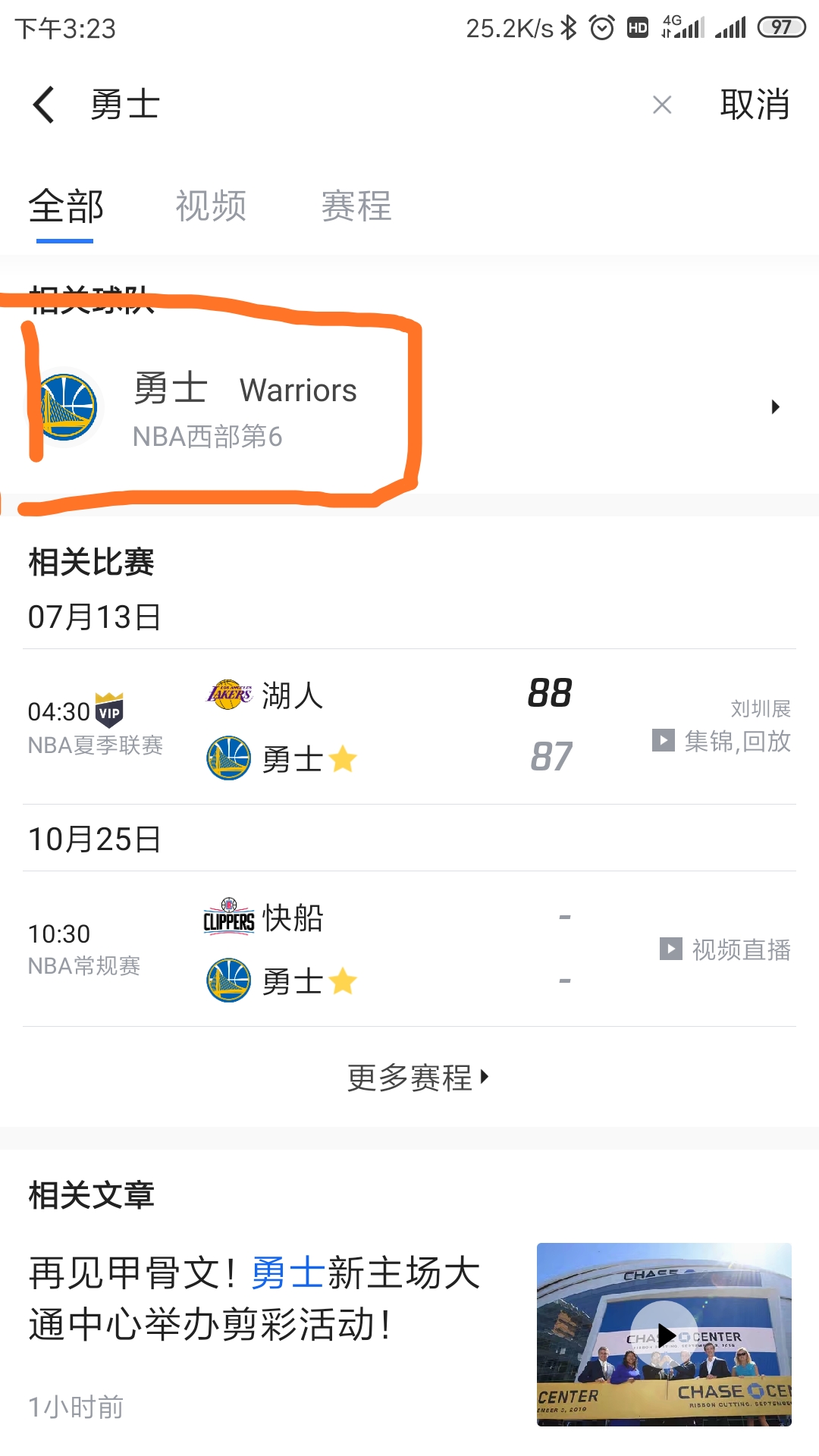Watch 集锦,回放 for the Lakers game
Image resolution: width=819 pixels, height=1456 pixels.
721,740
